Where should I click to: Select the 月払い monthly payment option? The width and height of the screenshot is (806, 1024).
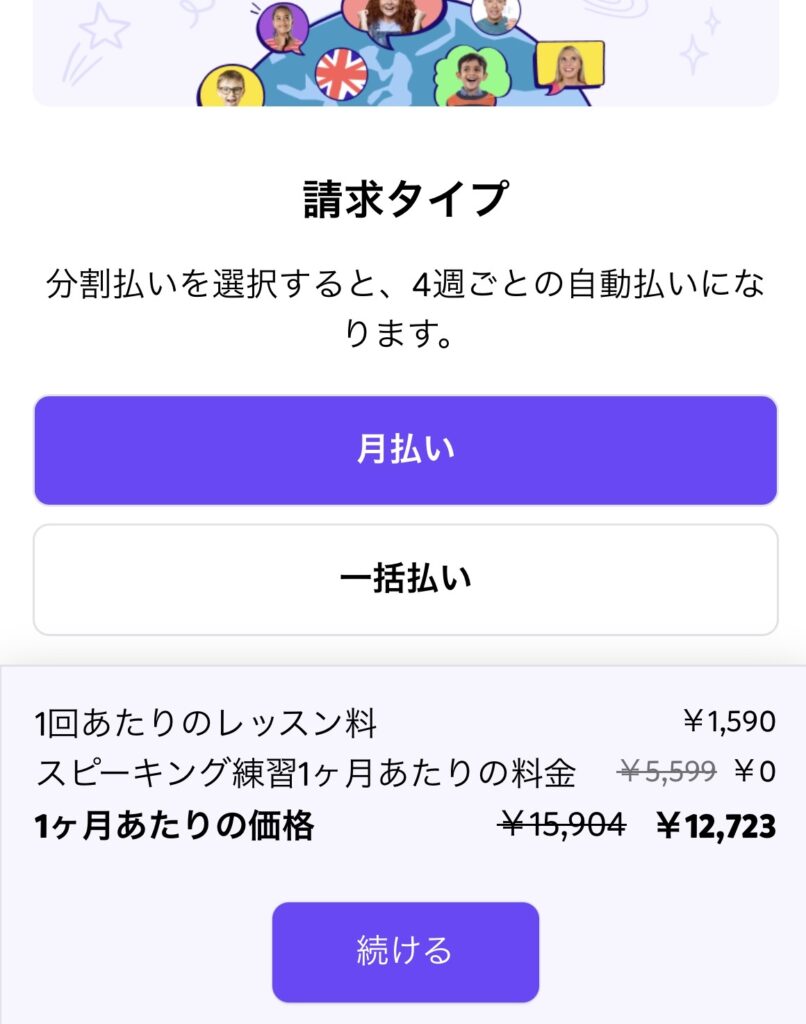point(405,450)
